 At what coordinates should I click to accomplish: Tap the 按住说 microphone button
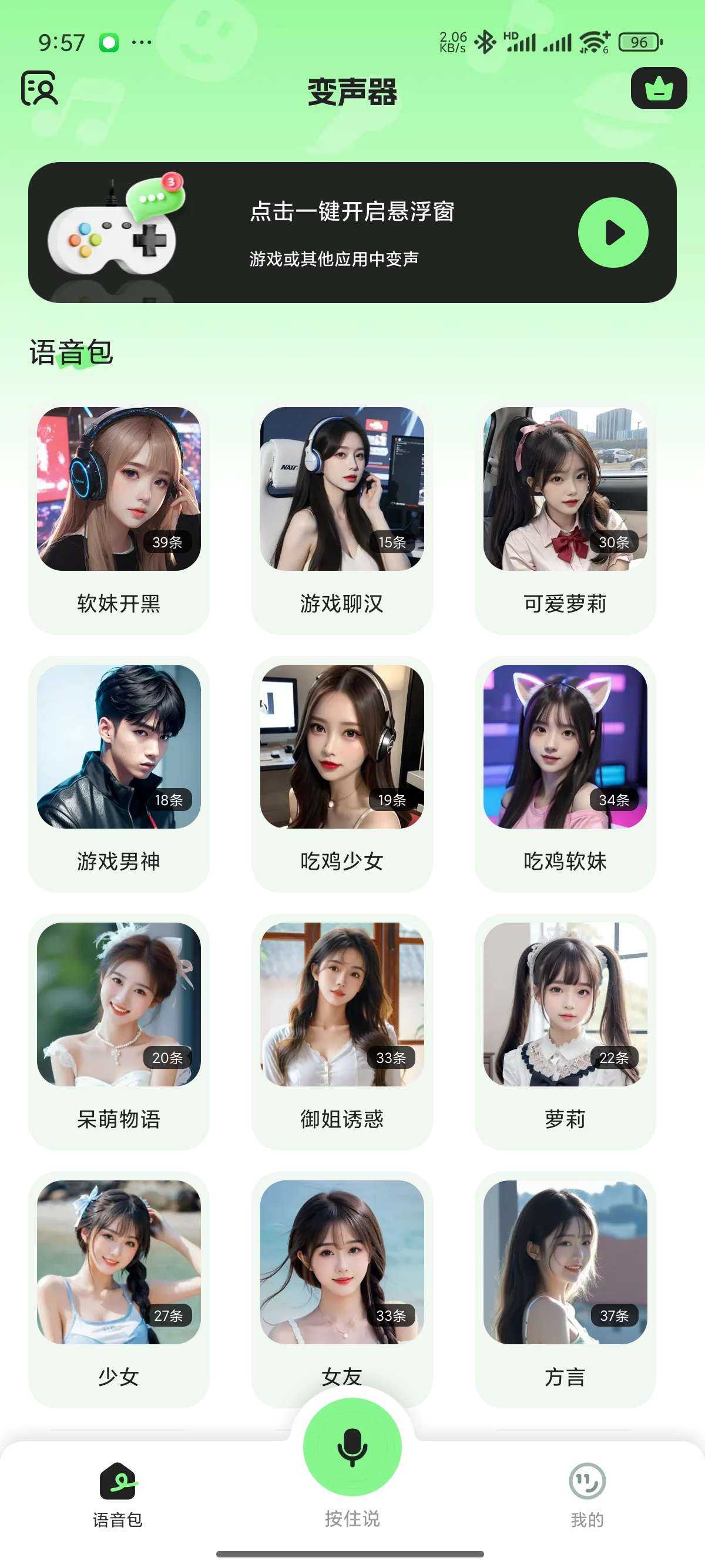[352, 1448]
